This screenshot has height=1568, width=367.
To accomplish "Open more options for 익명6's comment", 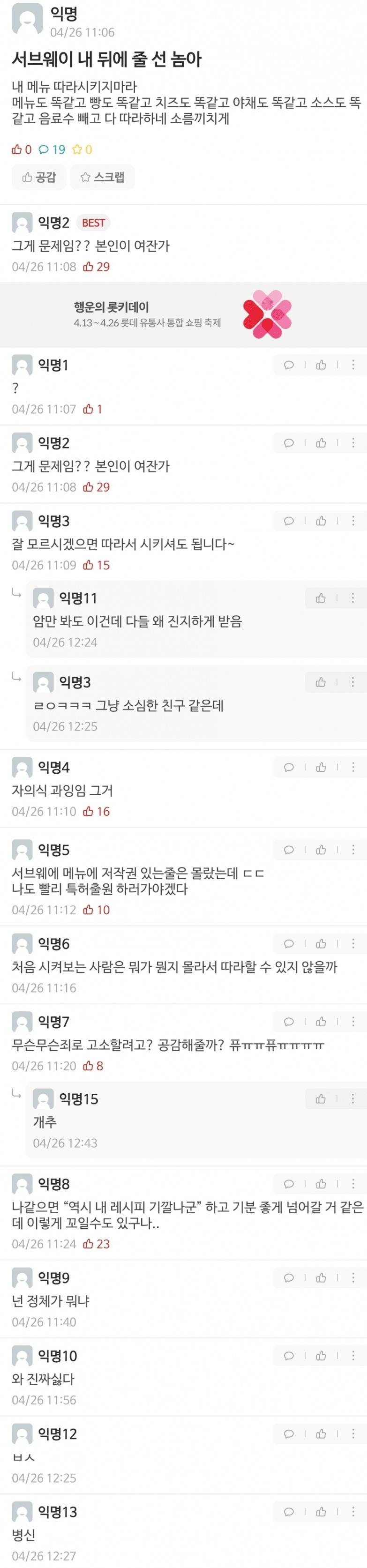I will click(x=353, y=944).
